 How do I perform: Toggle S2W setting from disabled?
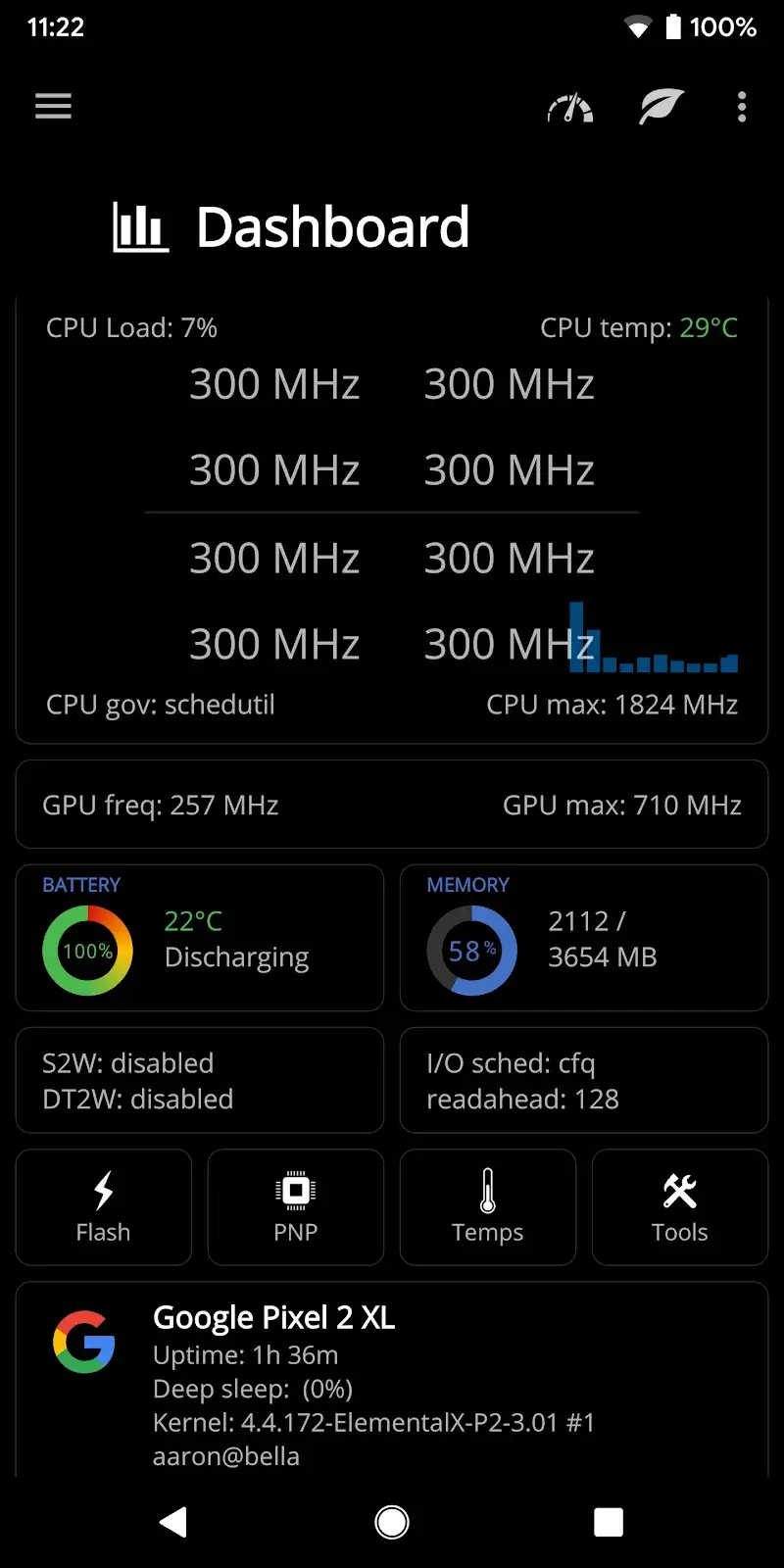pos(128,1062)
